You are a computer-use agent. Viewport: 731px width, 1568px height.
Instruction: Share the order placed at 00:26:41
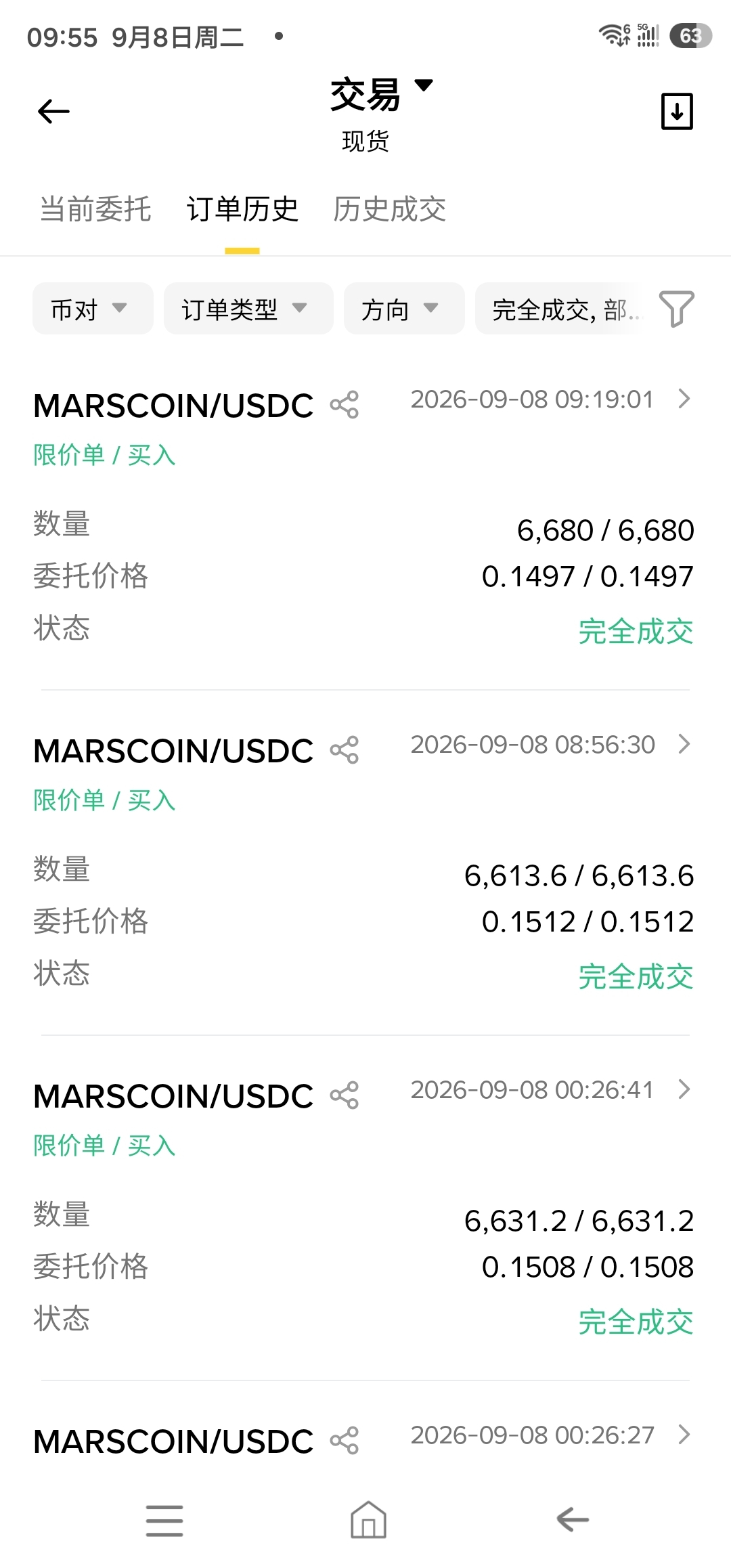coord(345,1095)
